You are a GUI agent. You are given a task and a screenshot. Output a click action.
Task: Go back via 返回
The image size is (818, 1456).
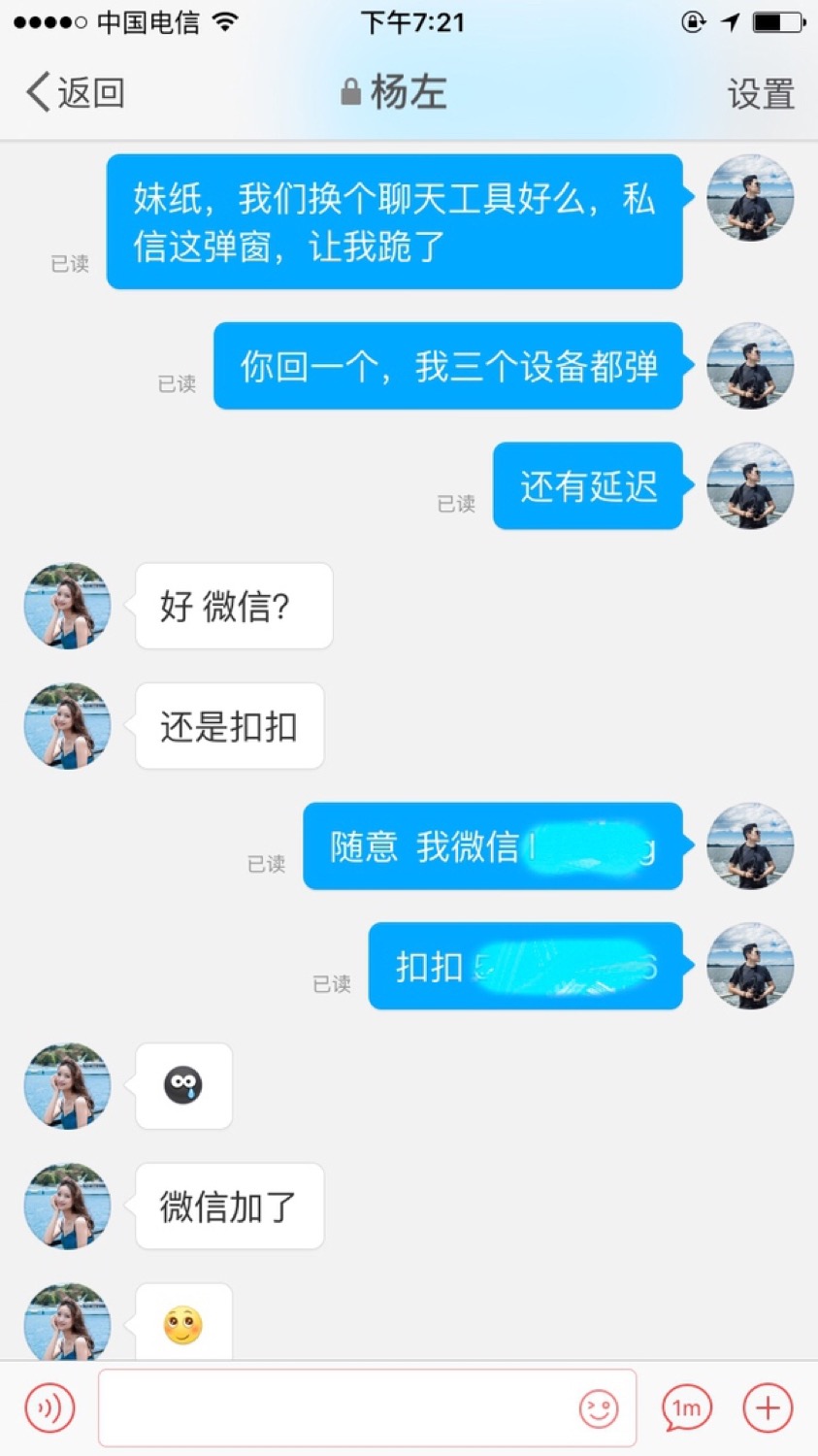76,93
